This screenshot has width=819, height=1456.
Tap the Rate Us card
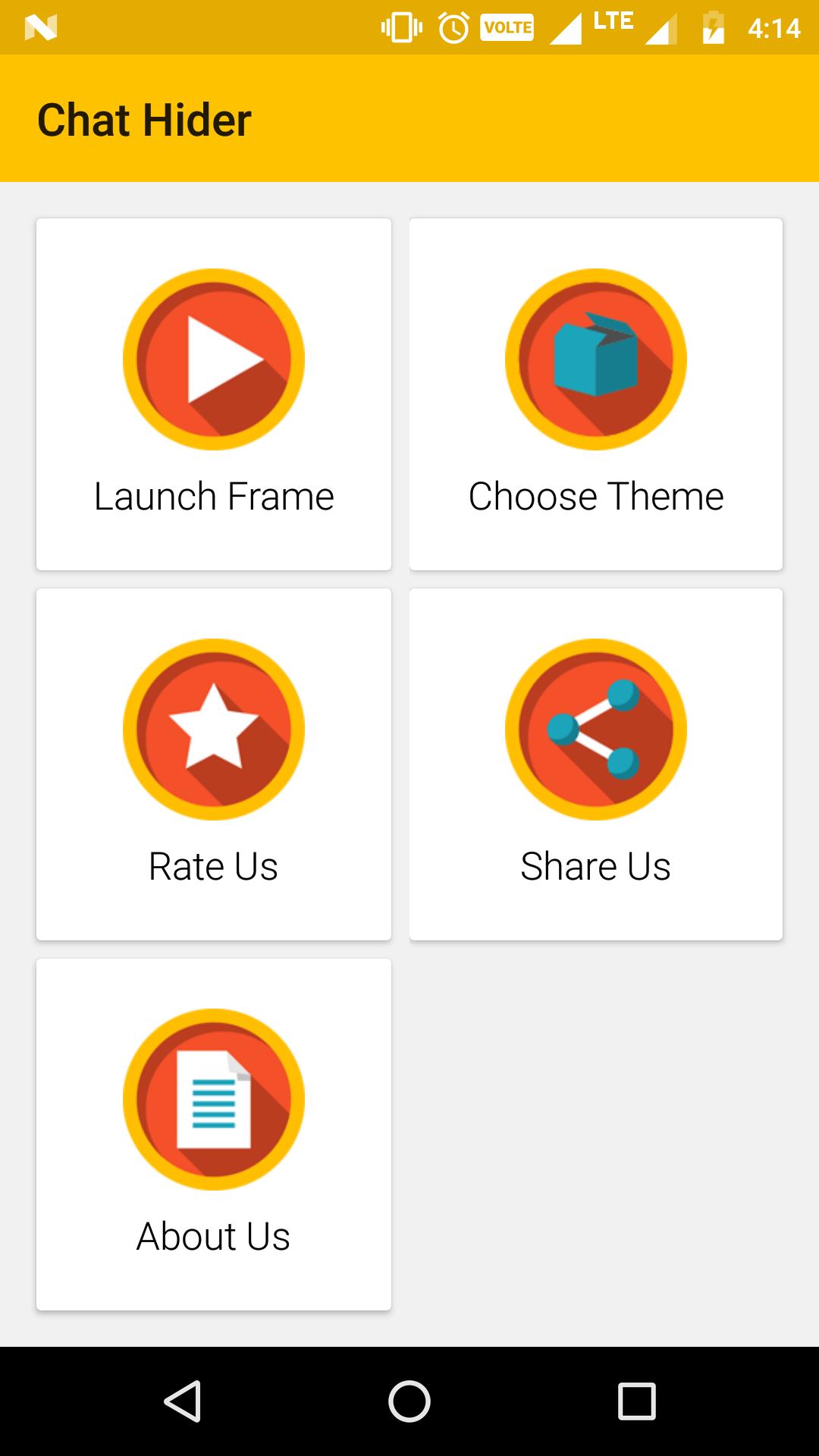[214, 764]
